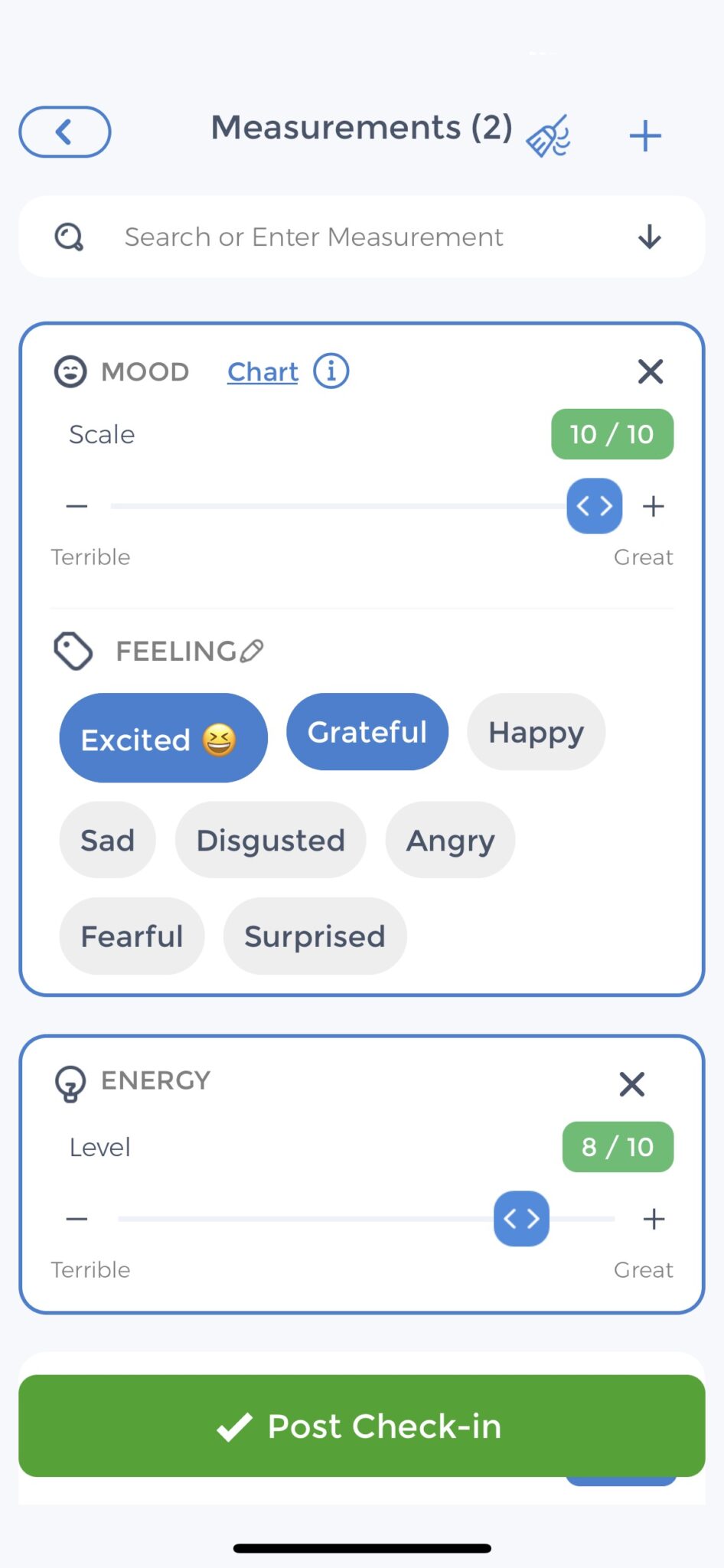Click the lightbulb icon beside ENERGY
Viewport: 724px width, 1568px height.
(70, 1081)
